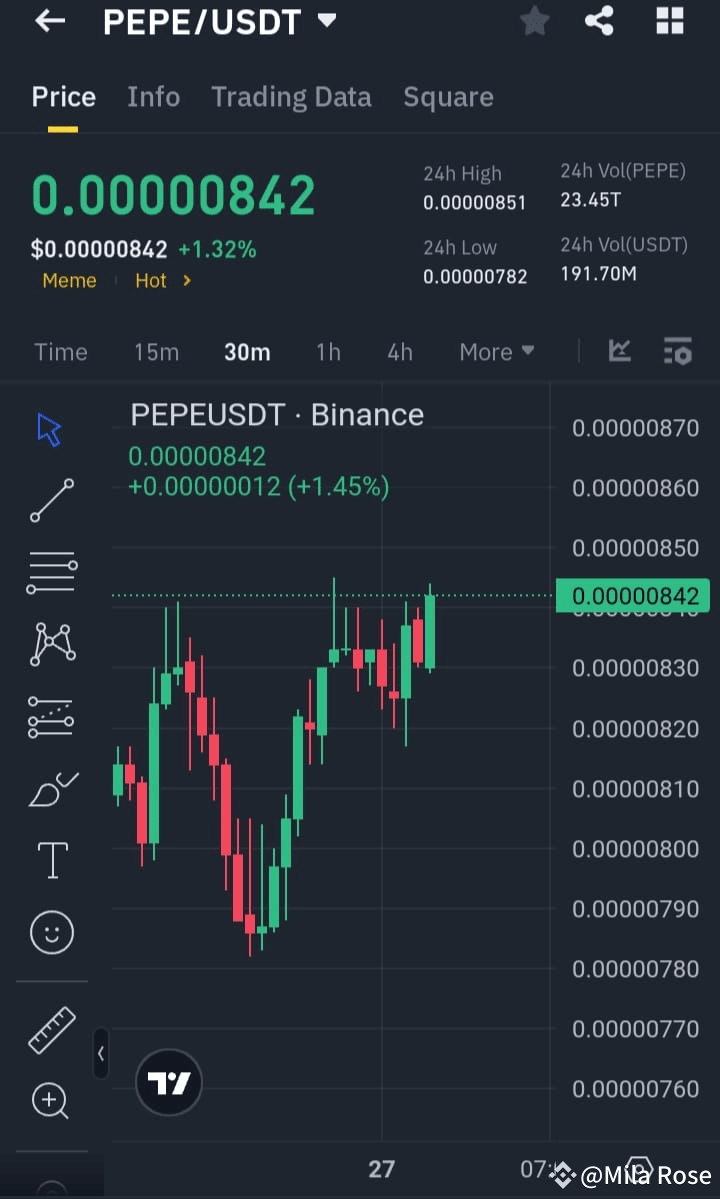Select the brush drawing tool

point(51,788)
